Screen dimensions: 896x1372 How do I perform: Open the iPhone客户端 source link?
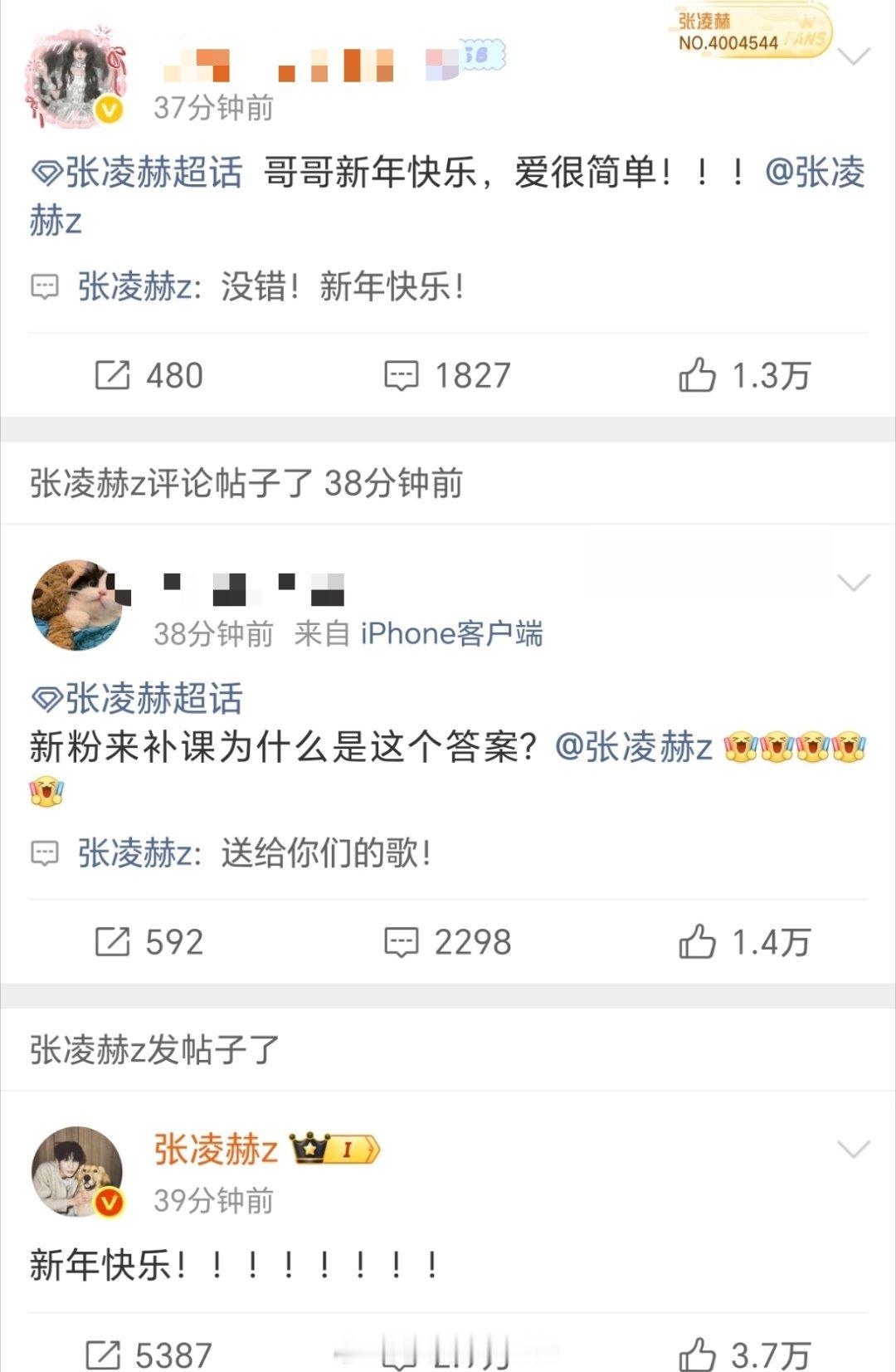(452, 635)
